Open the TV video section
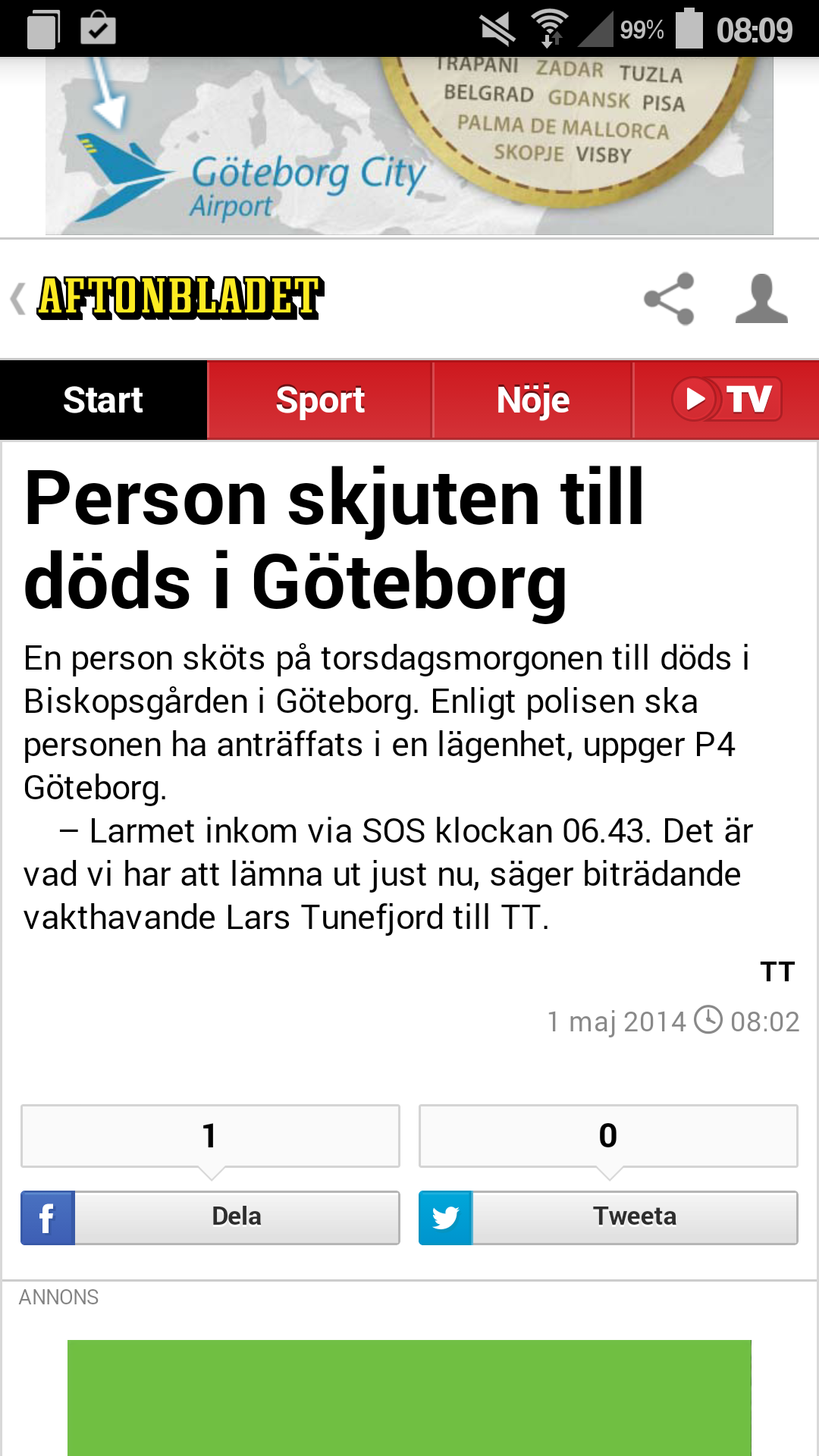Viewport: 819px width, 1456px height. [x=726, y=400]
